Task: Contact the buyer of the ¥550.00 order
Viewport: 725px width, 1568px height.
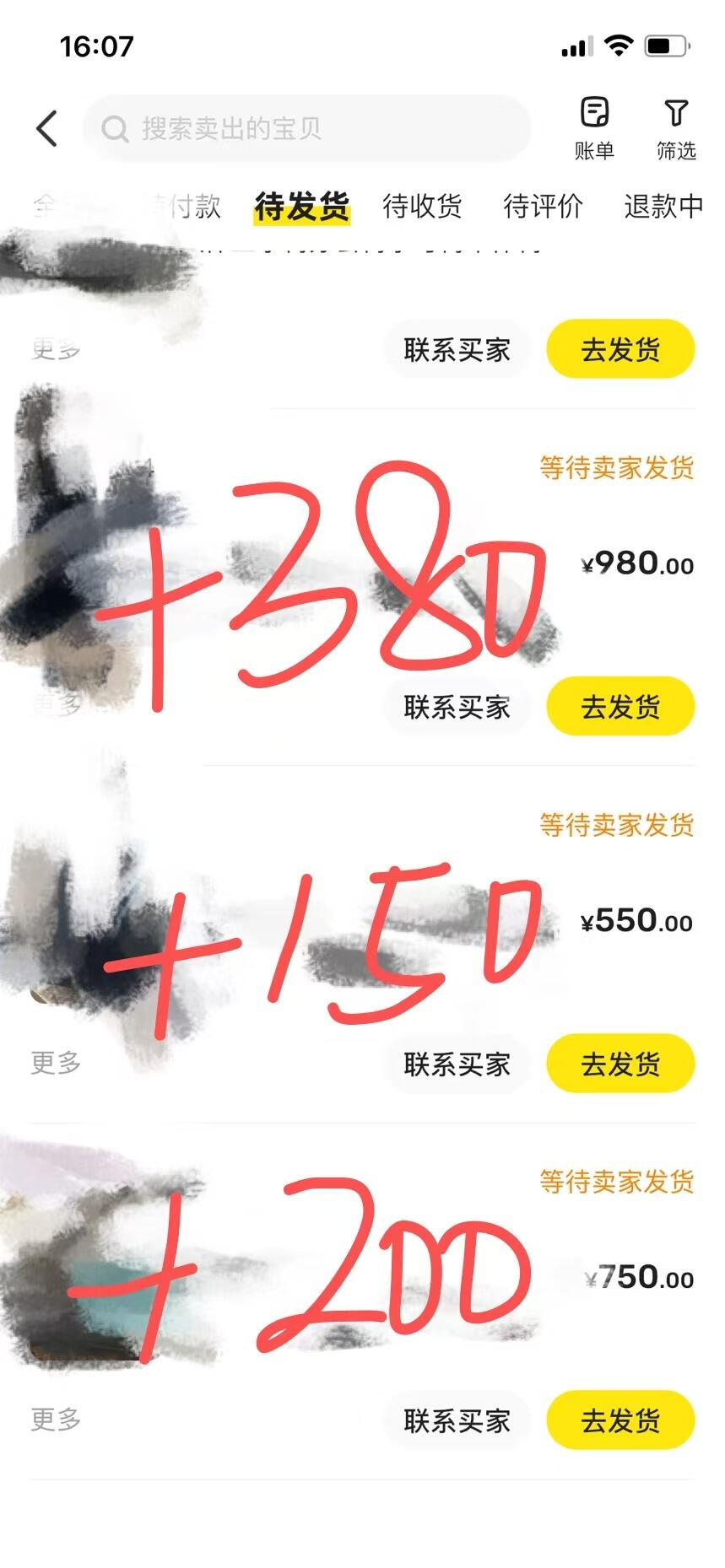Action: coord(457,1064)
